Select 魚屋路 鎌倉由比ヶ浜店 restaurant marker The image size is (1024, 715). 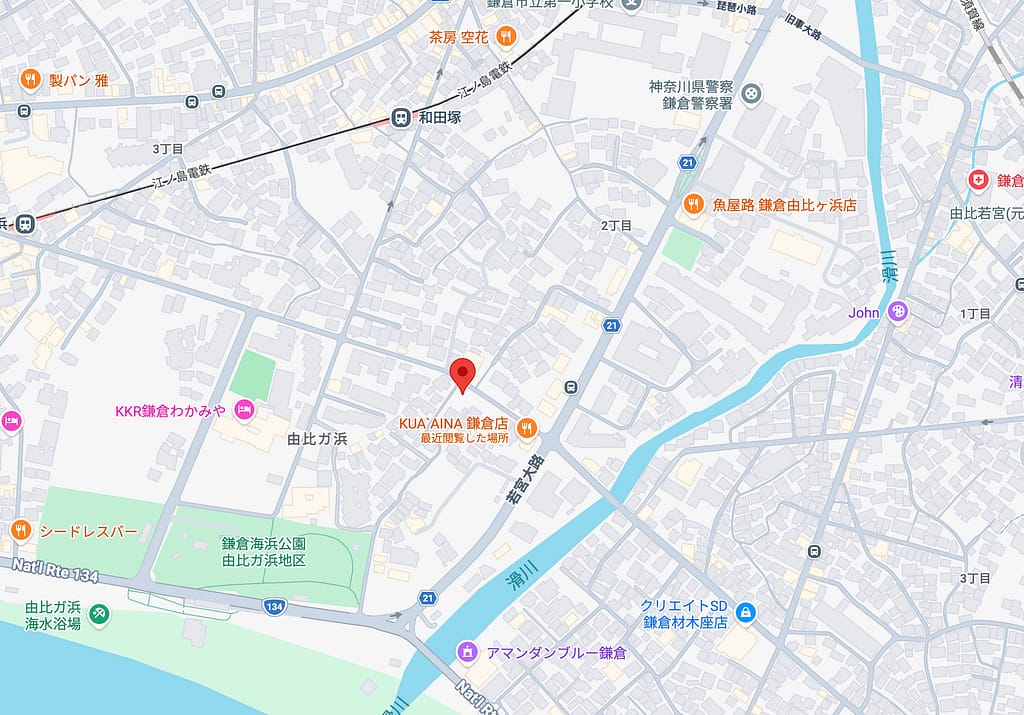point(692,204)
